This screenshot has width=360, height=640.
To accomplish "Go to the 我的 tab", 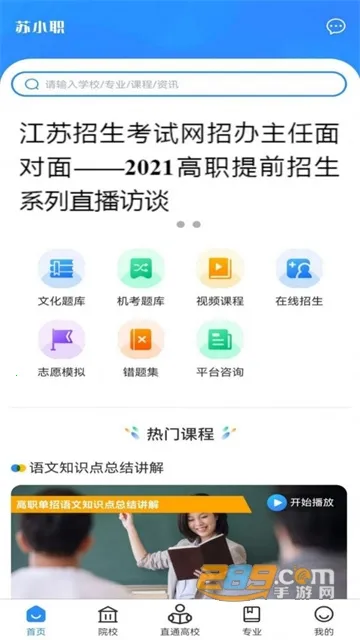I will [324, 620].
